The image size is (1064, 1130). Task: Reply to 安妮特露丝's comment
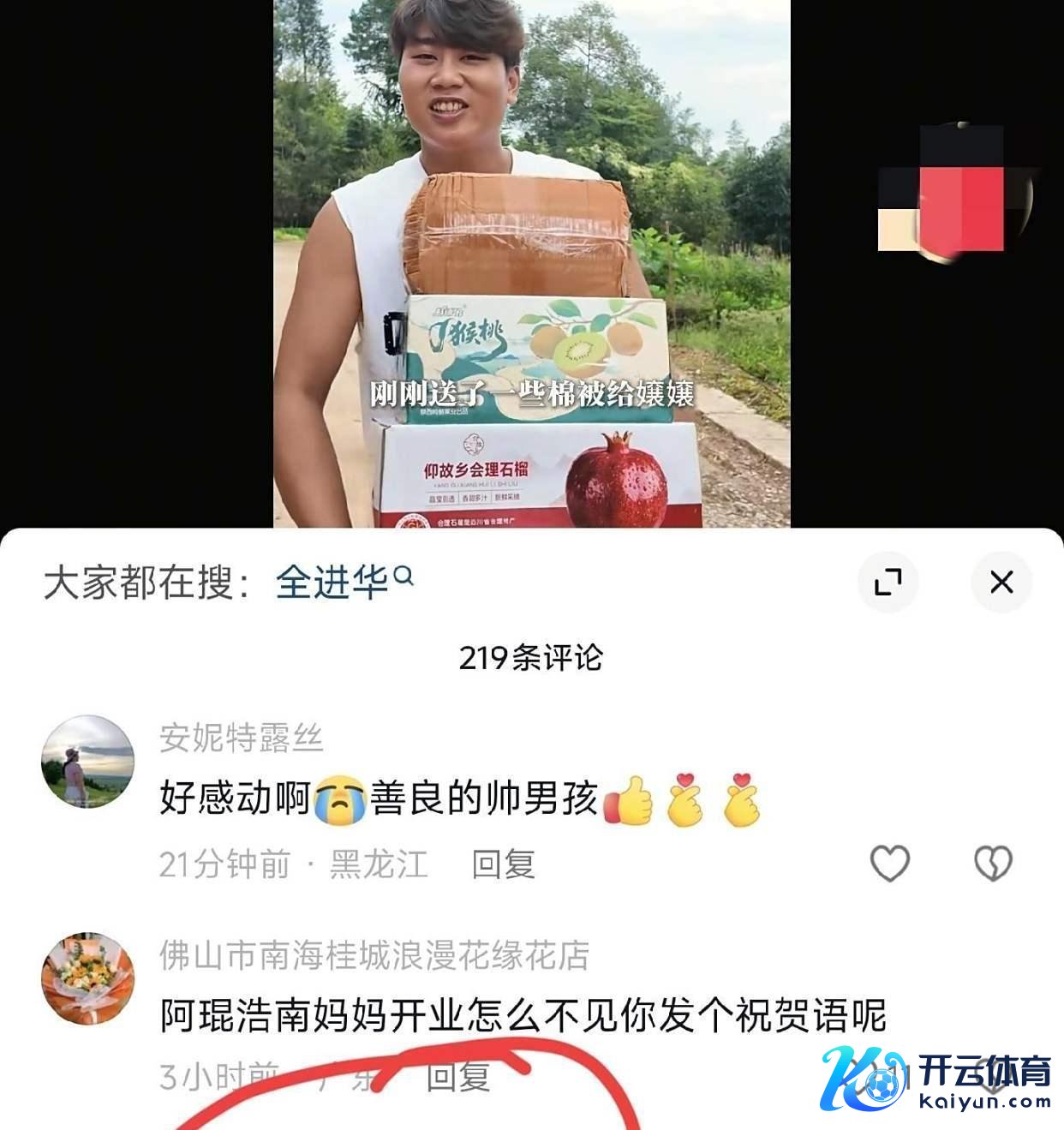503,864
